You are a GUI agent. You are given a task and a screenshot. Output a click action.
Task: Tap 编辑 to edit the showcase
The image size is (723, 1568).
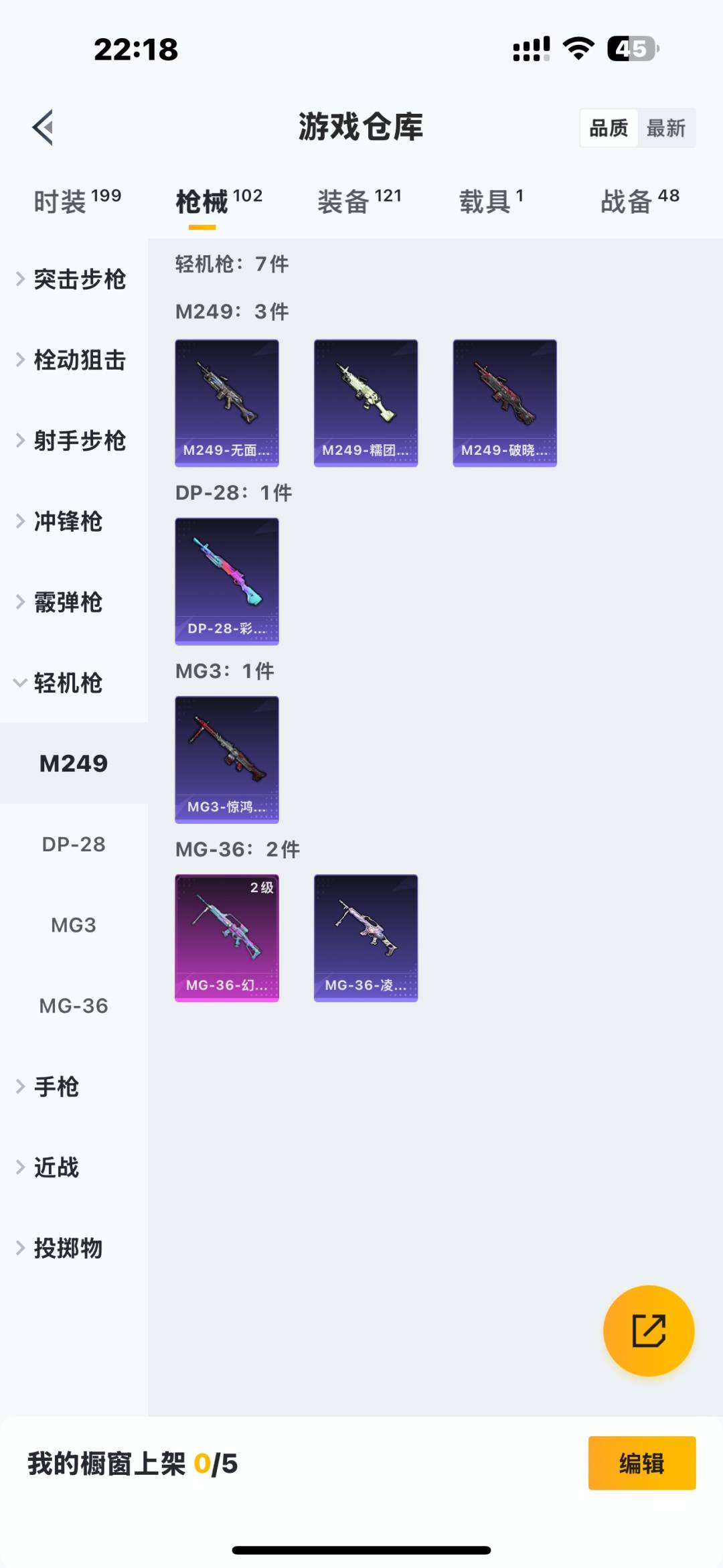point(641,1463)
